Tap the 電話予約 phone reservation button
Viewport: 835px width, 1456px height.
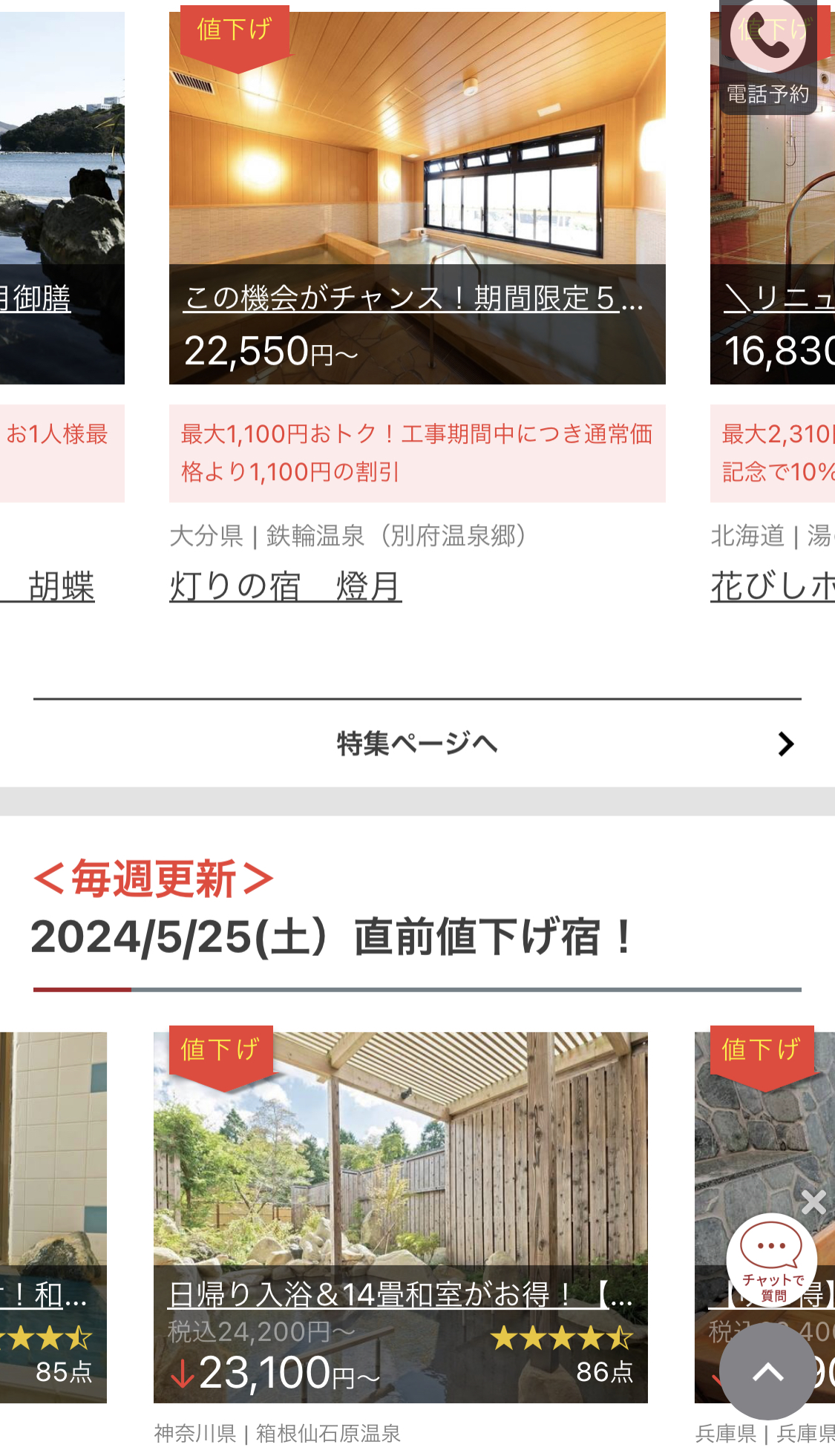(767, 56)
